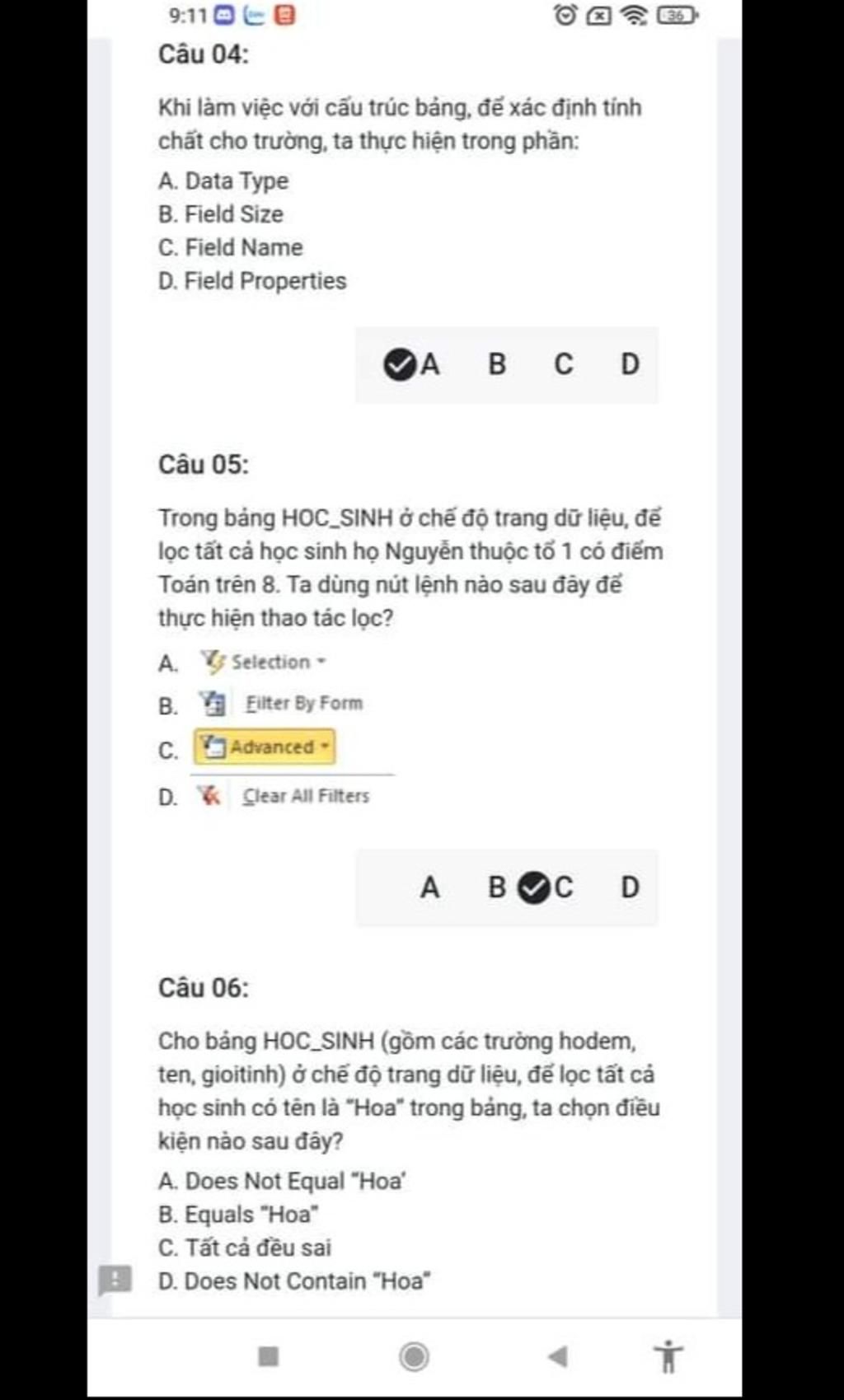Select answer A for Câu 04

[x=414, y=364]
